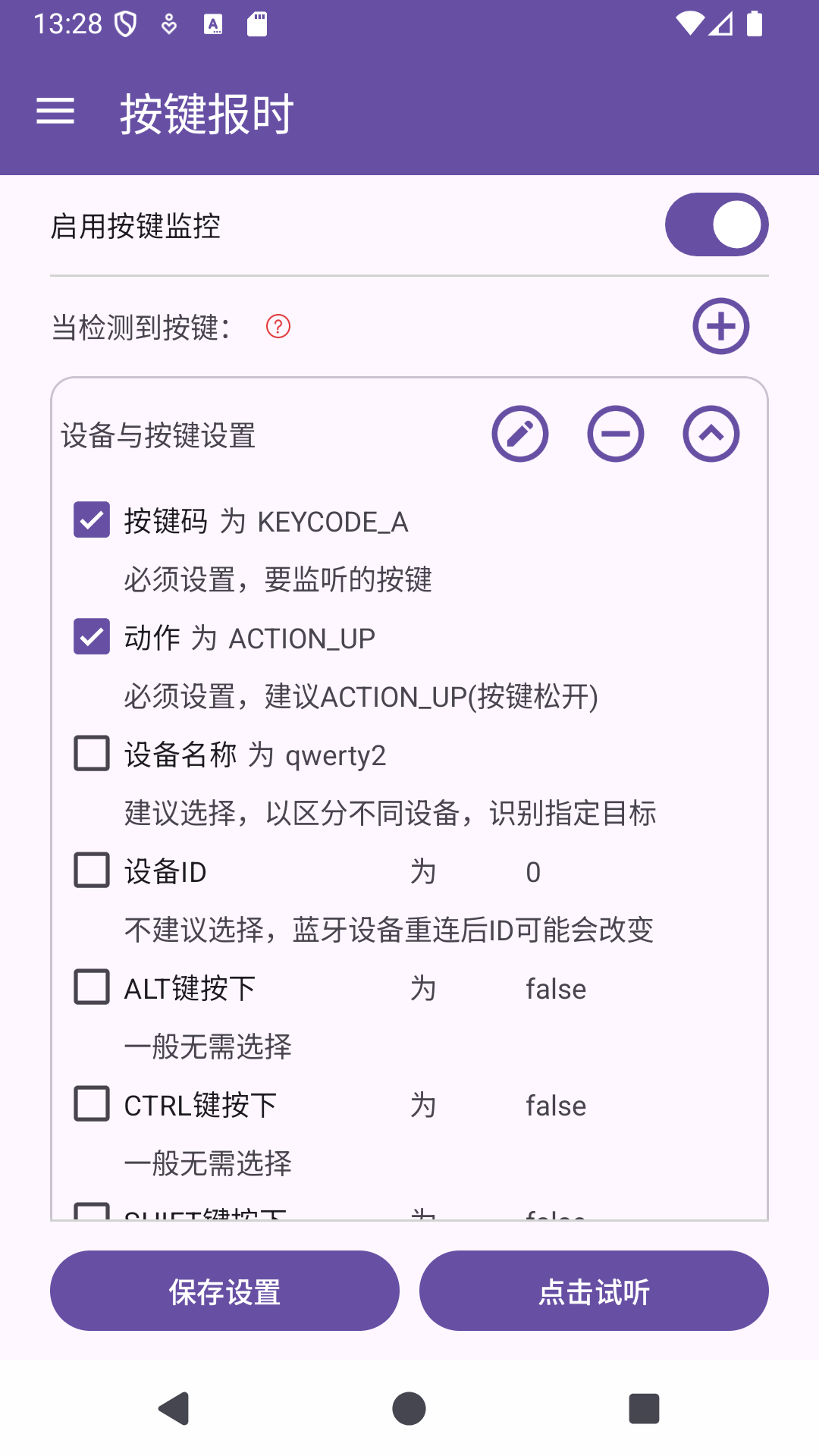Tap 点击试听 to preview
819x1456 pixels.
[x=594, y=1290]
